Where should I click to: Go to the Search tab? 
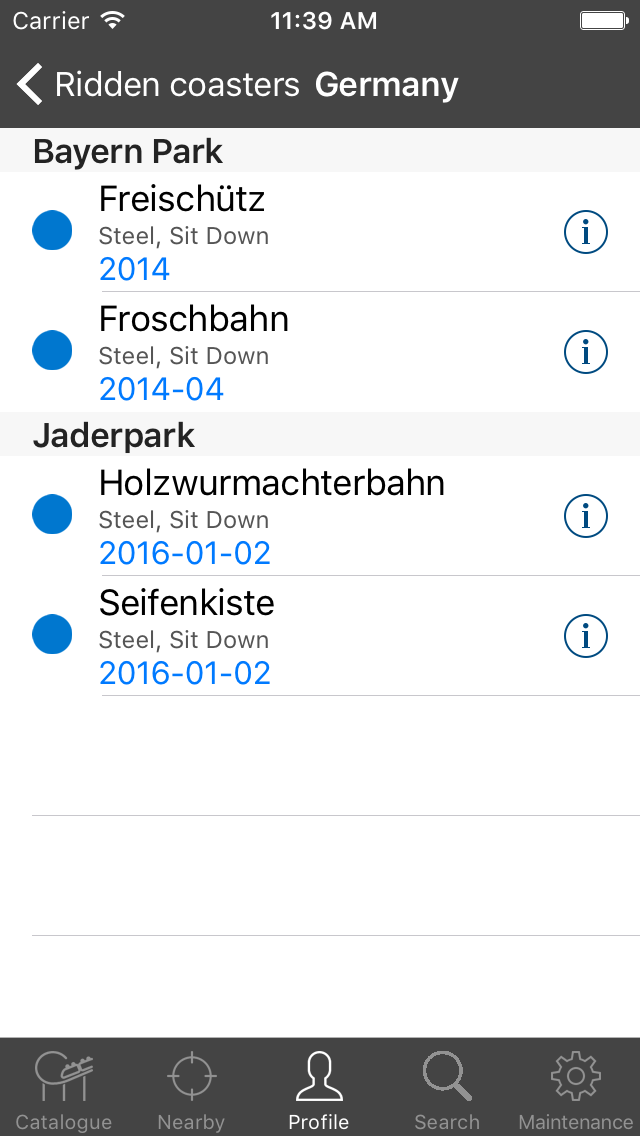click(x=447, y=1088)
